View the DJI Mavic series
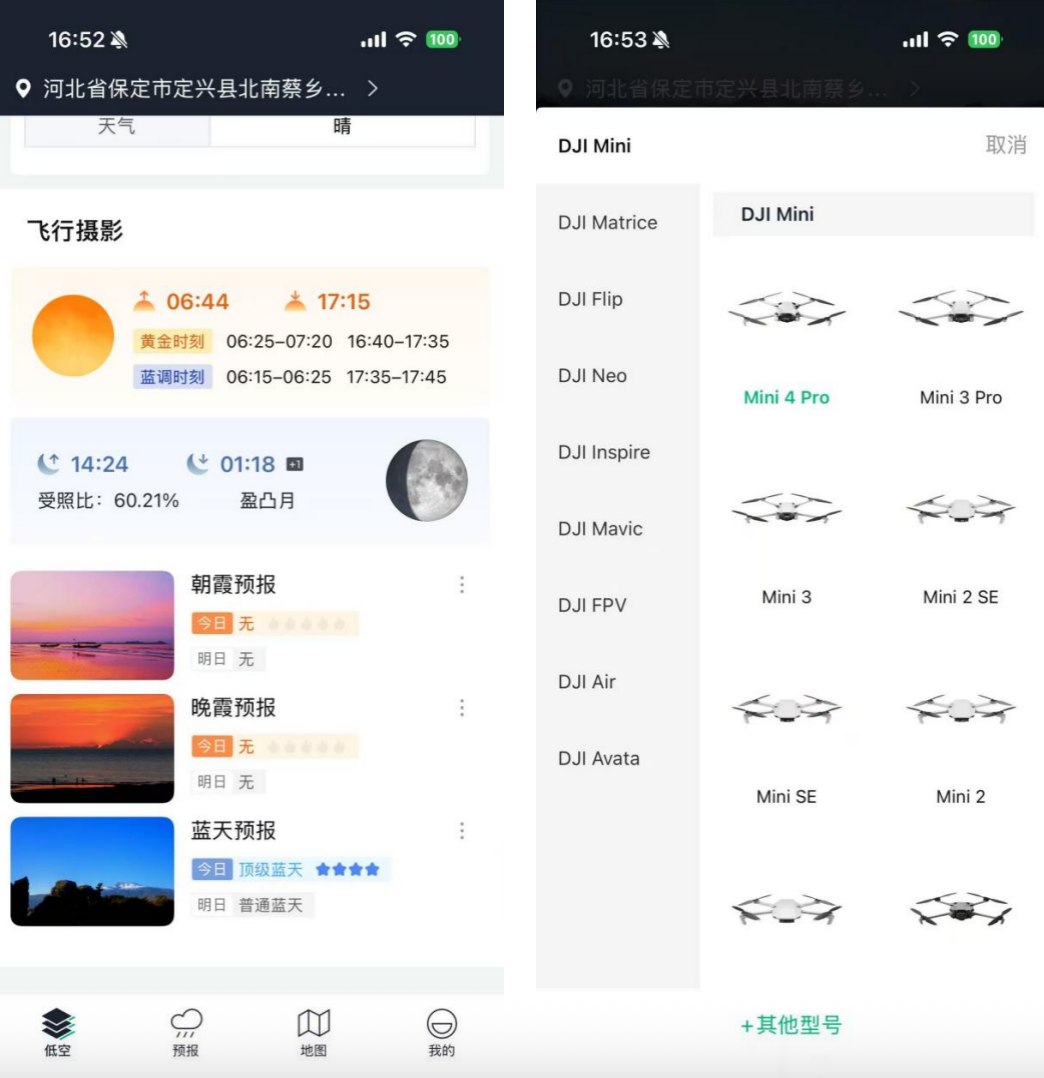The height and width of the screenshot is (1078, 1044). [600, 529]
